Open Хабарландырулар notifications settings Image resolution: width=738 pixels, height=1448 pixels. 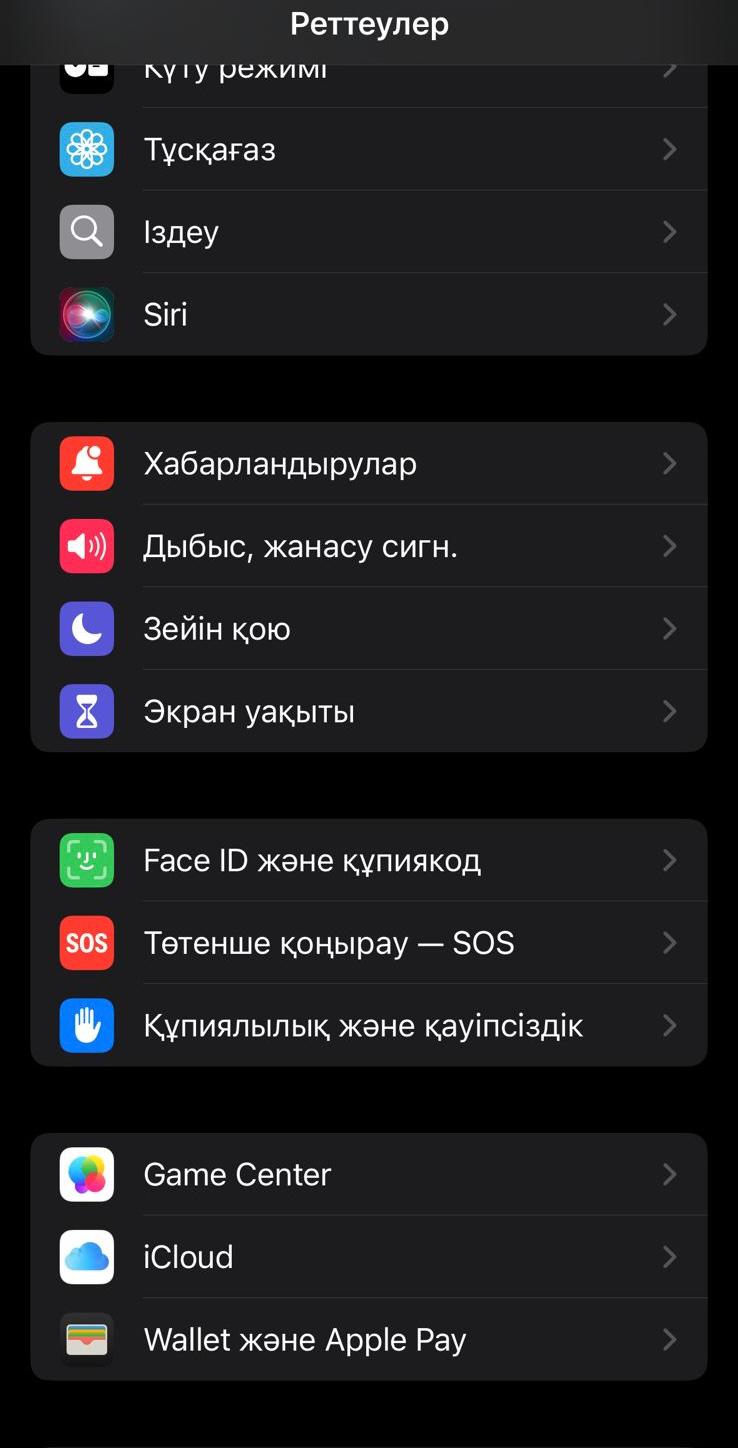point(369,463)
